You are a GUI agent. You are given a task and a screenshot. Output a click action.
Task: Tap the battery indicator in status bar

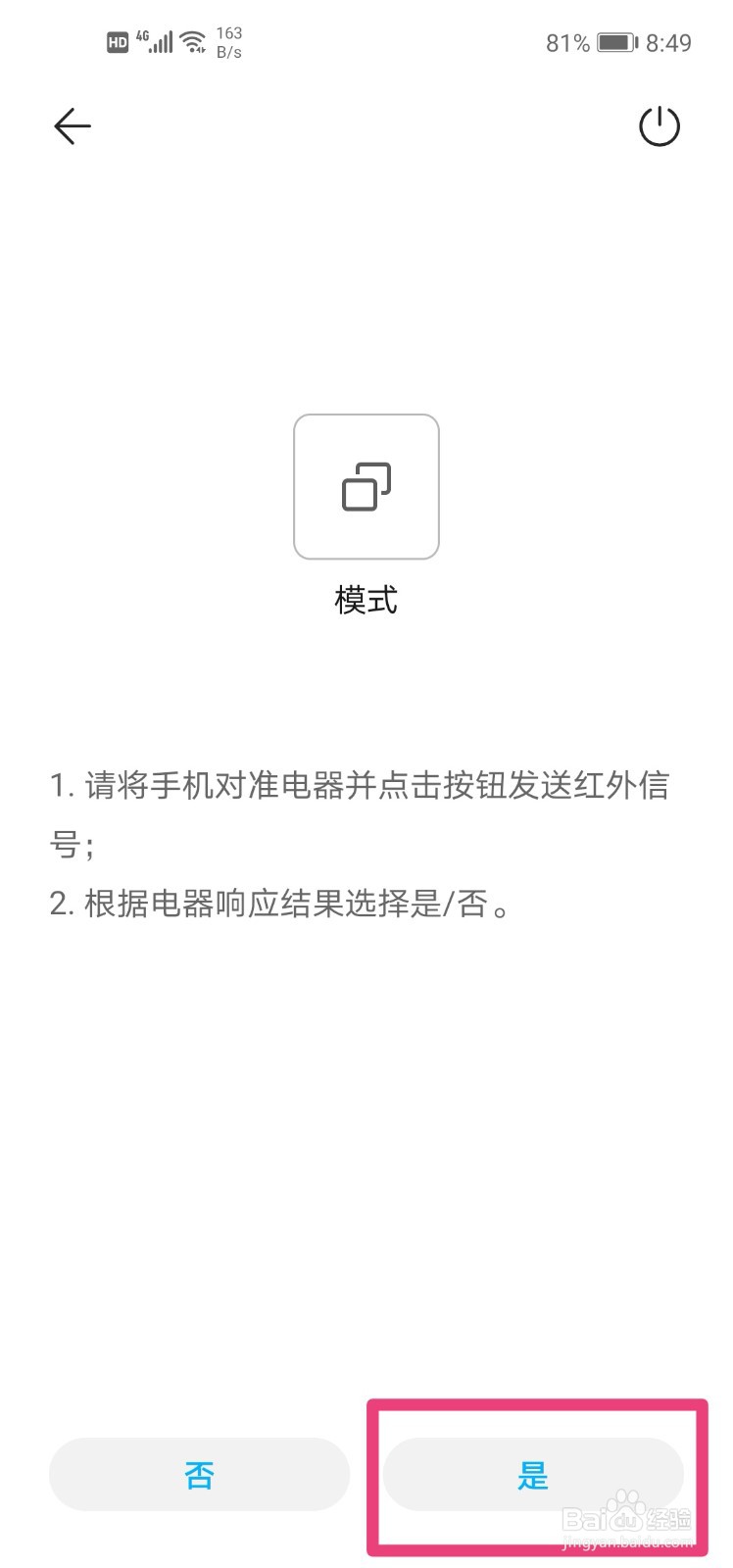coord(616,41)
